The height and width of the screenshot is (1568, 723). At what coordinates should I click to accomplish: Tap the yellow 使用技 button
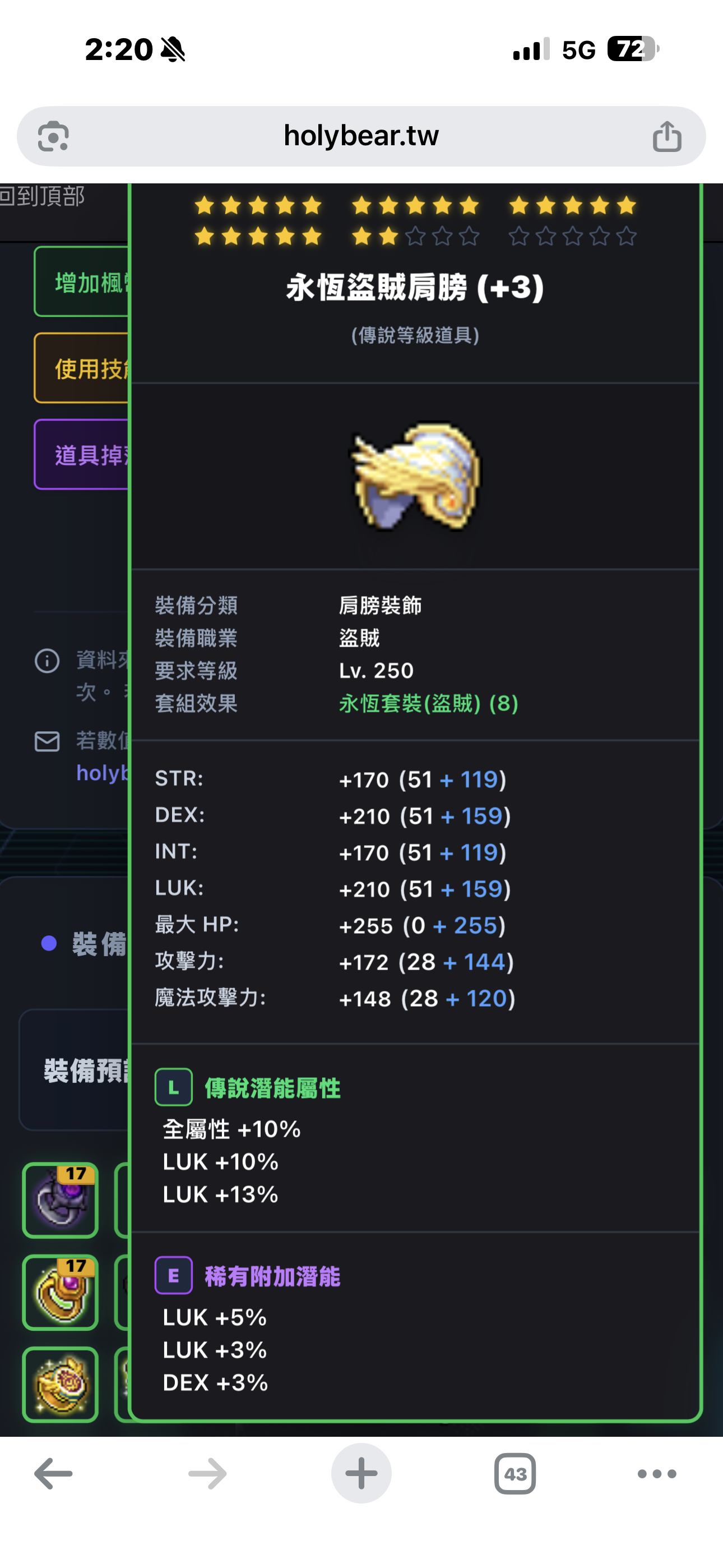82,368
